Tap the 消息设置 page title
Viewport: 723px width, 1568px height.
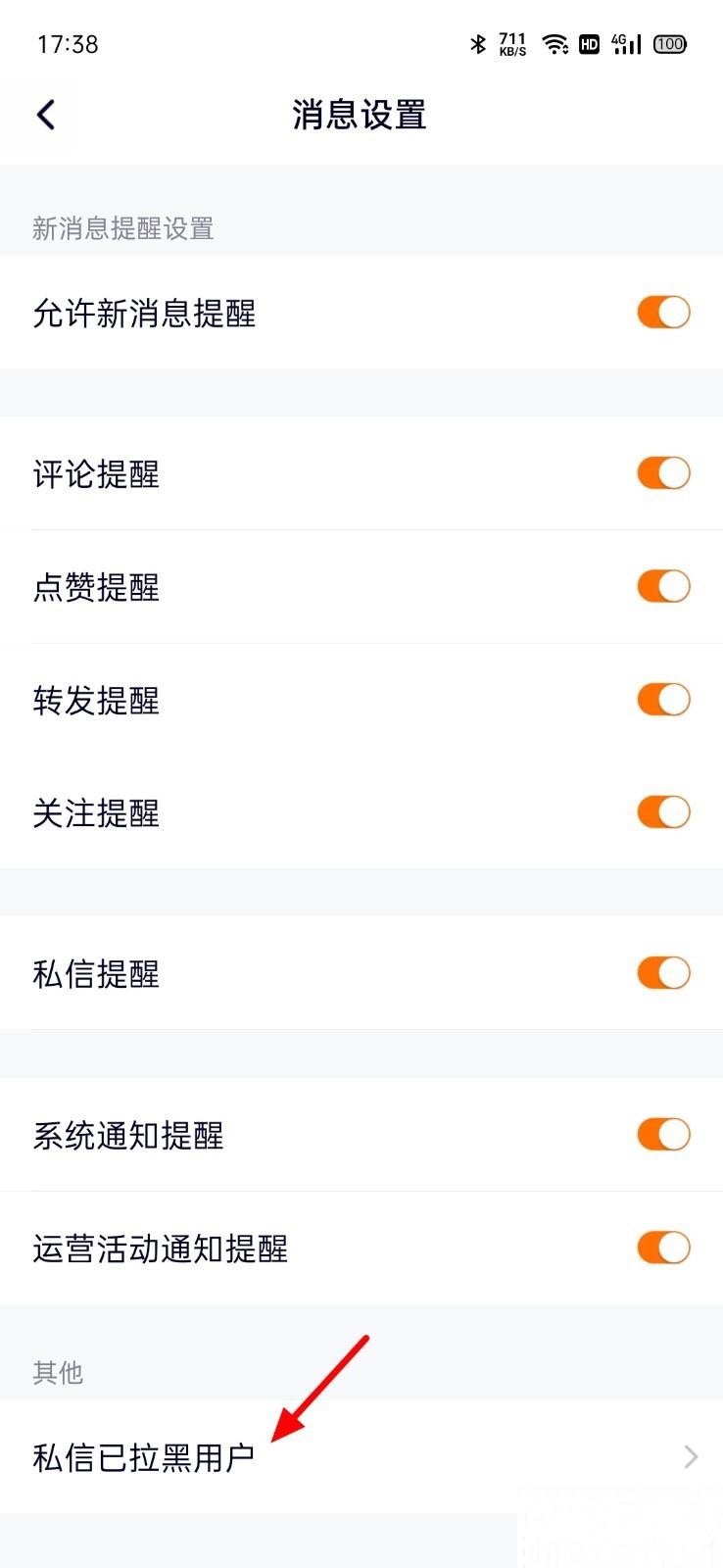click(361, 115)
